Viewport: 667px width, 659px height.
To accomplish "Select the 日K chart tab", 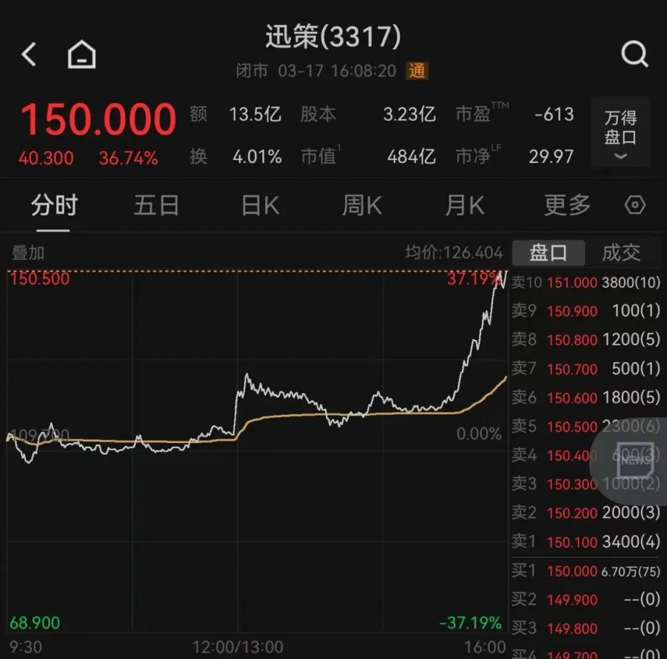I will (260, 205).
